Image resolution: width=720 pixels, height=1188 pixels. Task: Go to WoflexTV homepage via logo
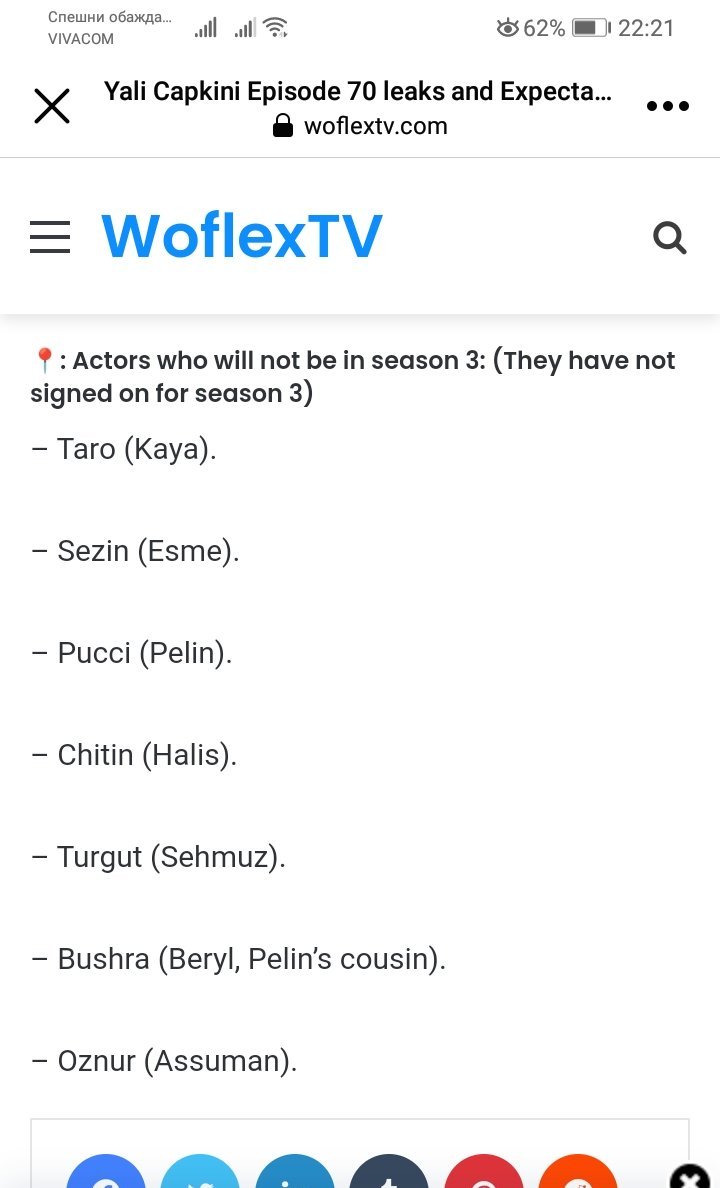tap(242, 236)
